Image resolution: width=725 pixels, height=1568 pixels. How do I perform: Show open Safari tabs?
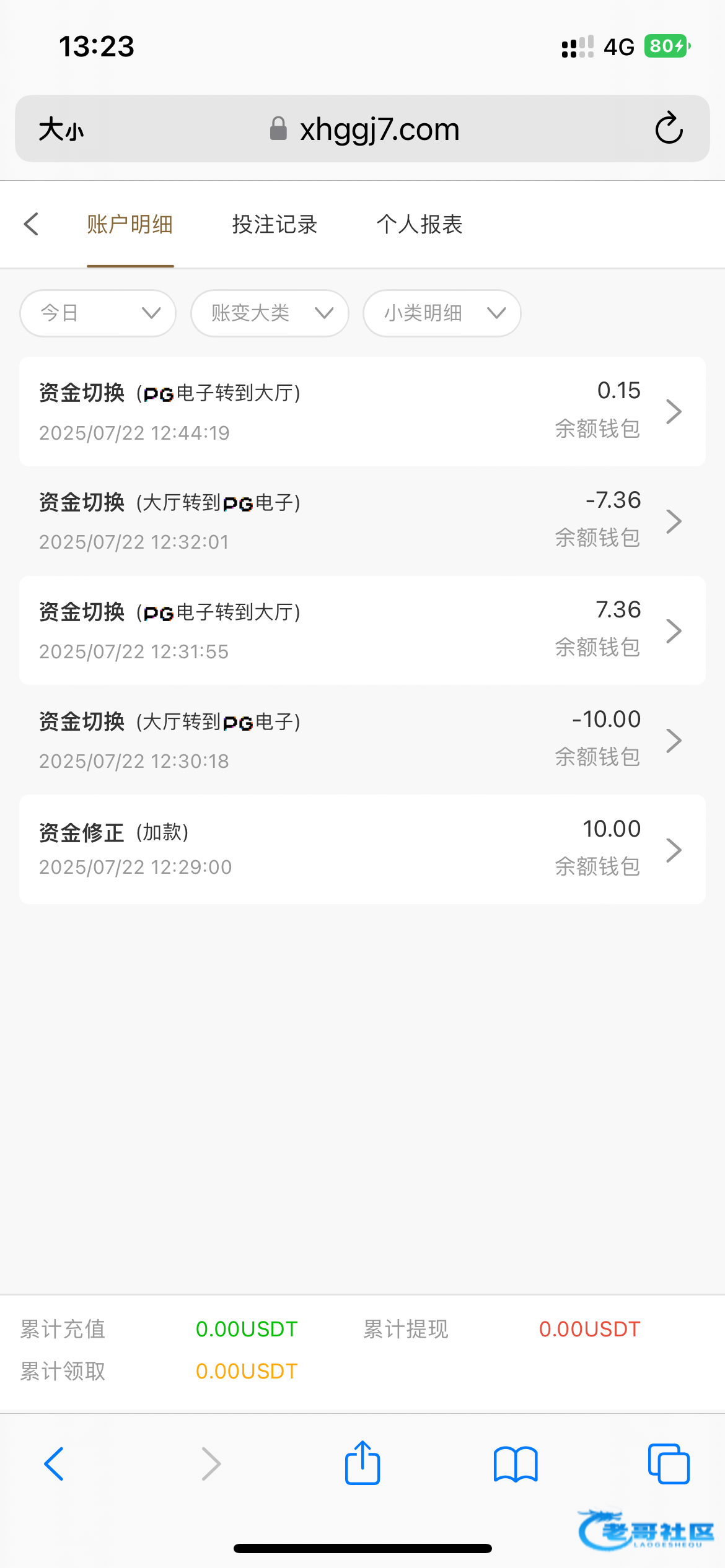[669, 1465]
